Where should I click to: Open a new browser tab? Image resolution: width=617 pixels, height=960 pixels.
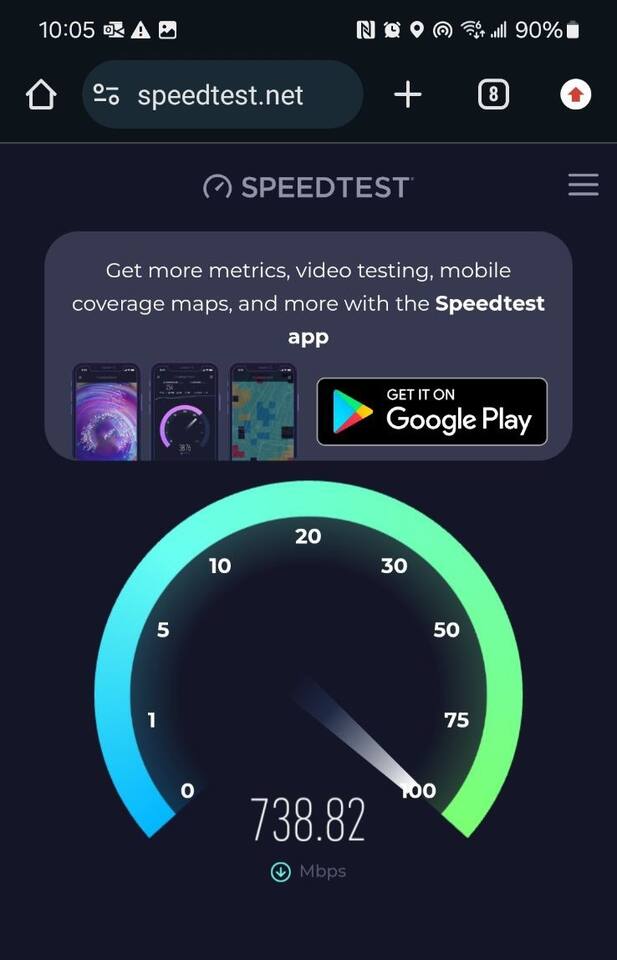tap(408, 95)
